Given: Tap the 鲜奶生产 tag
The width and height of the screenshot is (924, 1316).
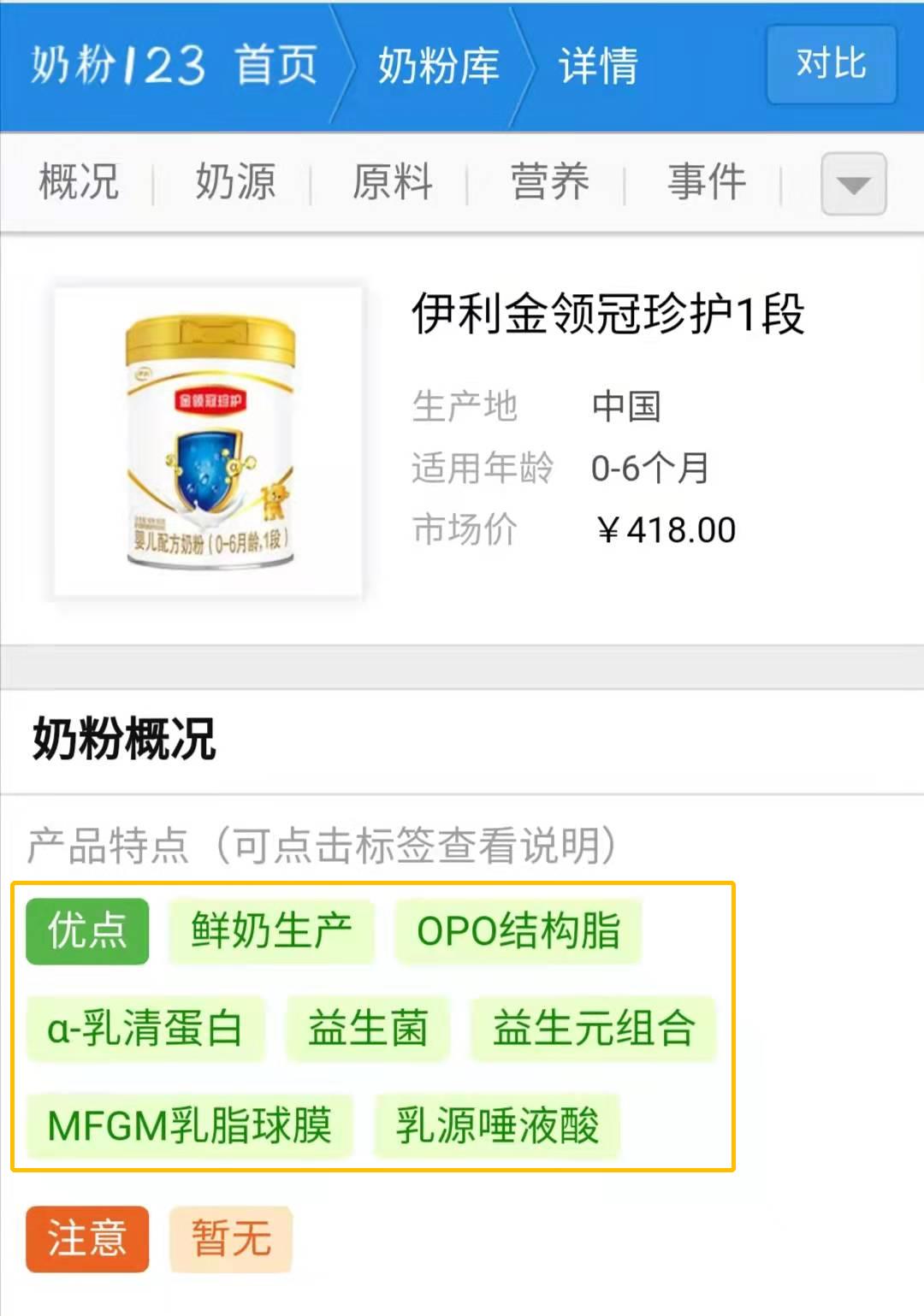Looking at the screenshot, I should click(x=271, y=930).
